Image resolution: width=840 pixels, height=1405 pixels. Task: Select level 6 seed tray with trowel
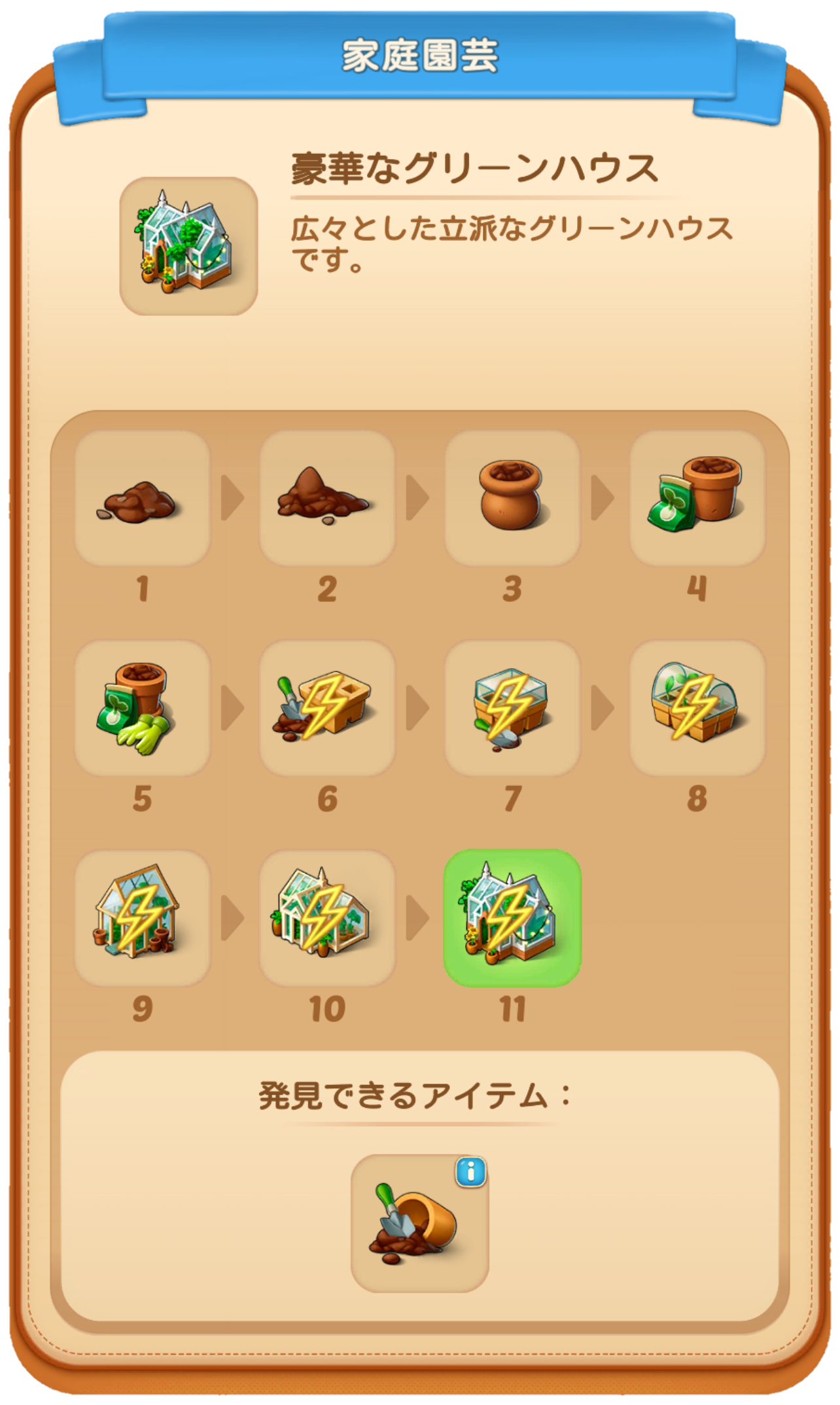click(x=327, y=708)
